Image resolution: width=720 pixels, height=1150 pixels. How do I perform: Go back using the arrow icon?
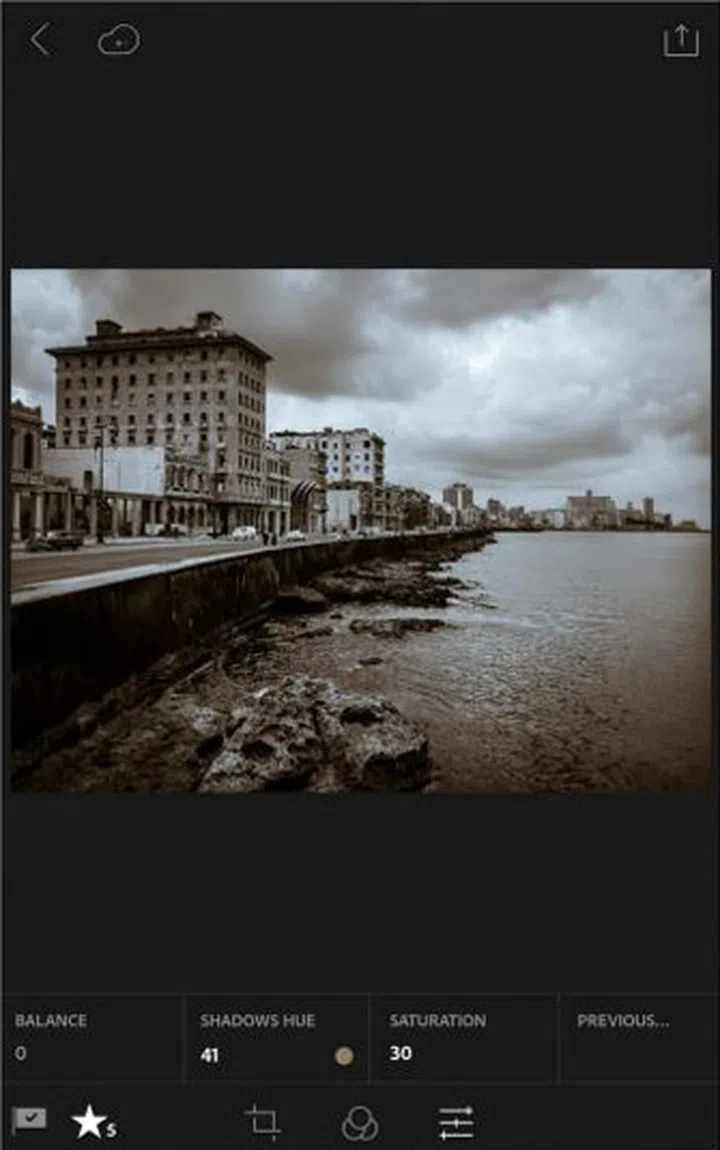pyautogui.click(x=40, y=40)
